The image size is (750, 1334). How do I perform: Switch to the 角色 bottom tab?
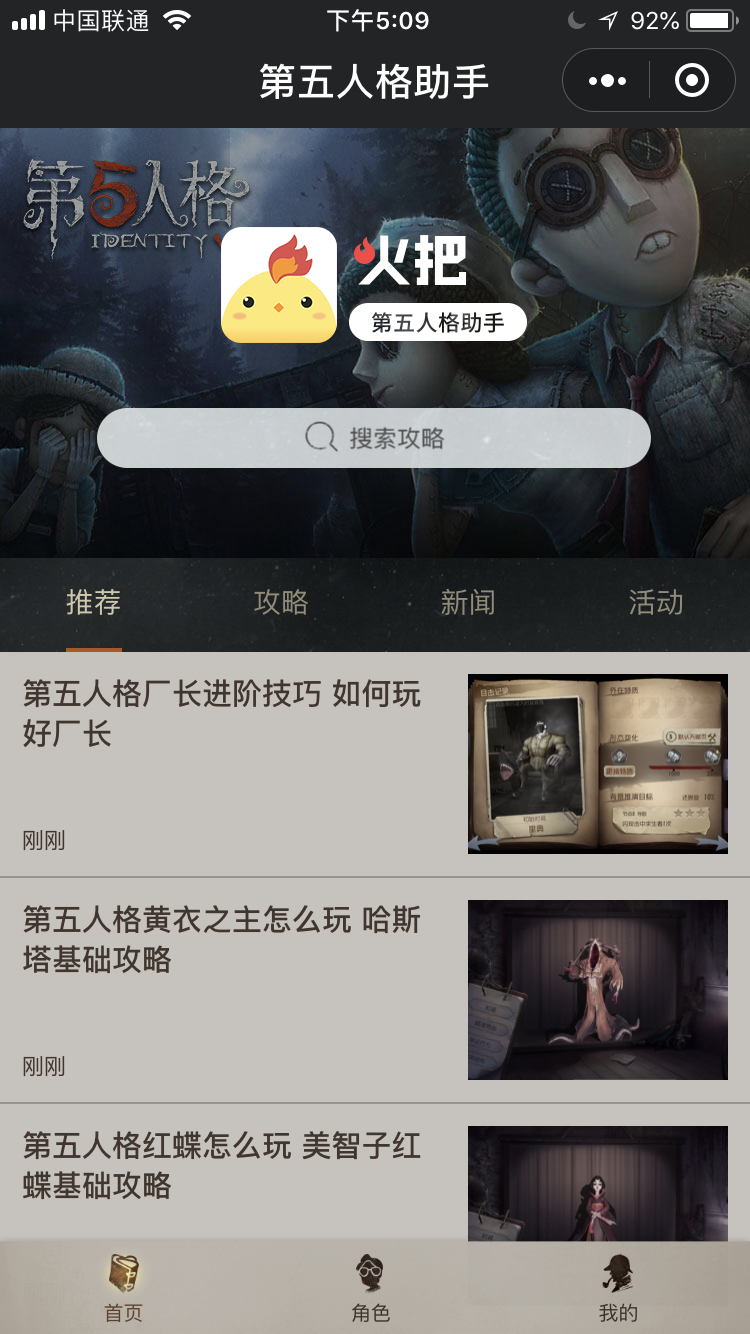click(x=371, y=1290)
